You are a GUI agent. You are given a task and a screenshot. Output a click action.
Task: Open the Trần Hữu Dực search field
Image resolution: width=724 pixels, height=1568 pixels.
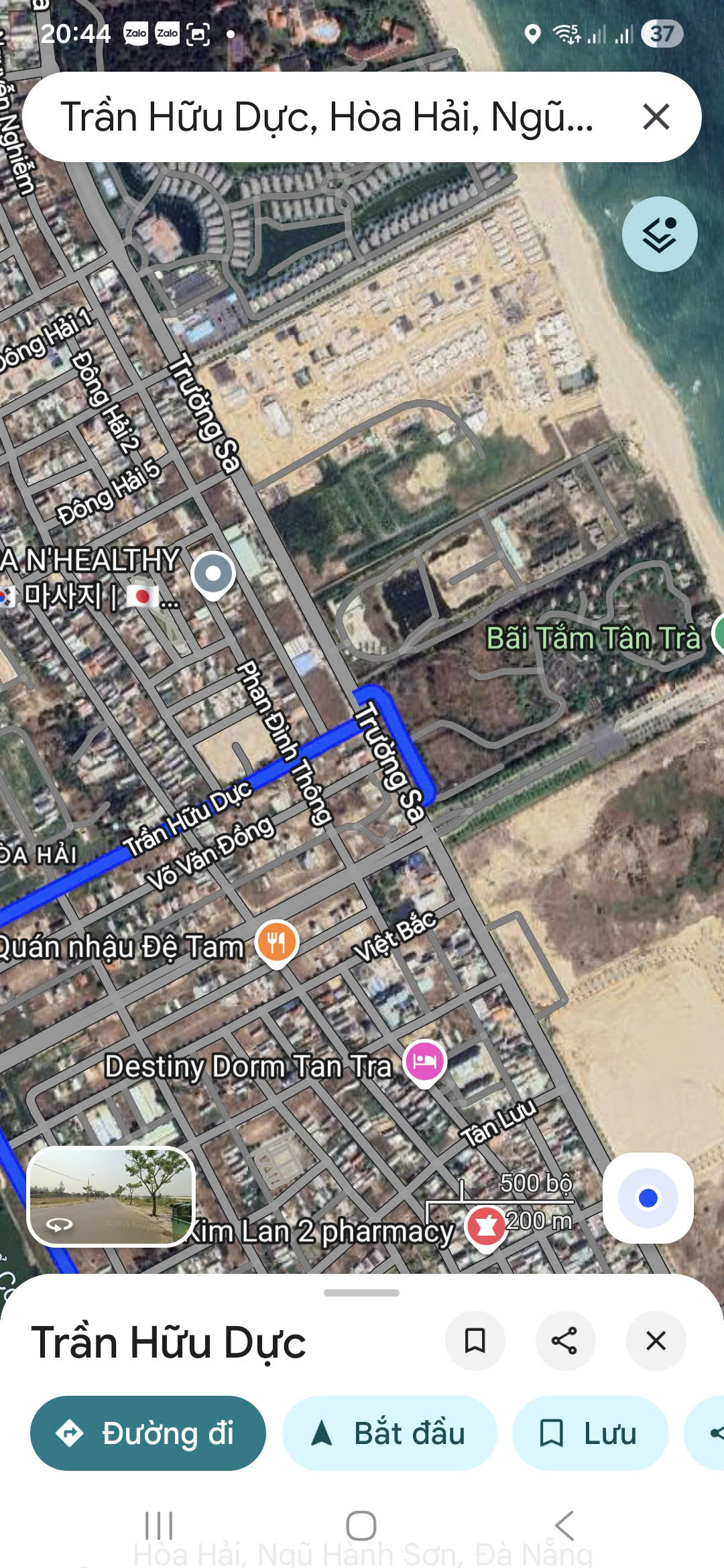click(327, 117)
